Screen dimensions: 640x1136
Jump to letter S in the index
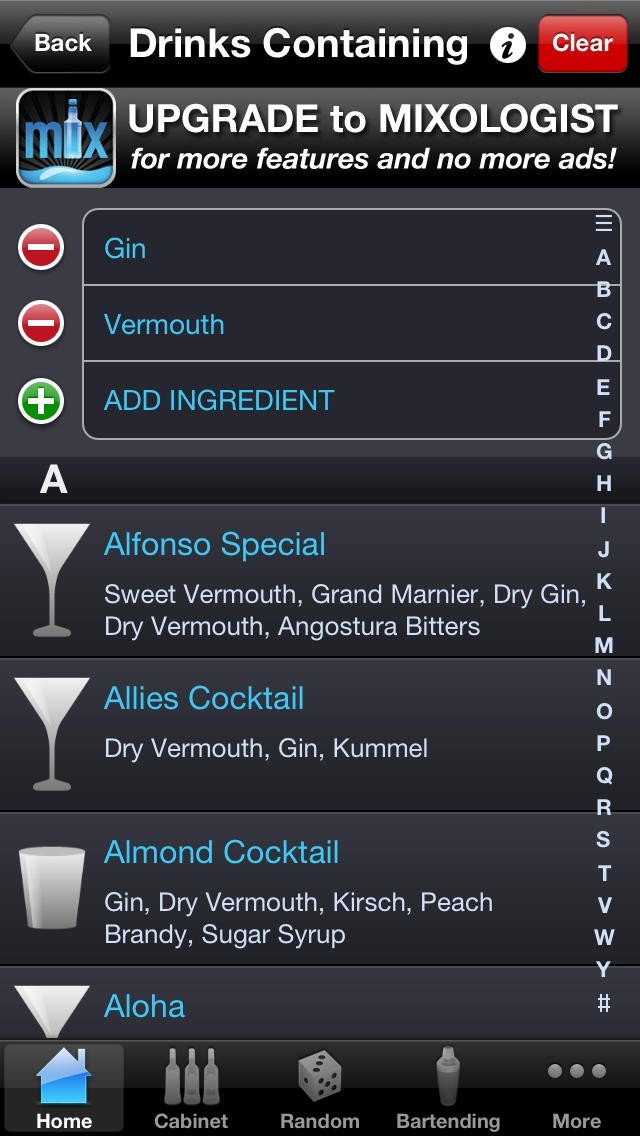(604, 839)
